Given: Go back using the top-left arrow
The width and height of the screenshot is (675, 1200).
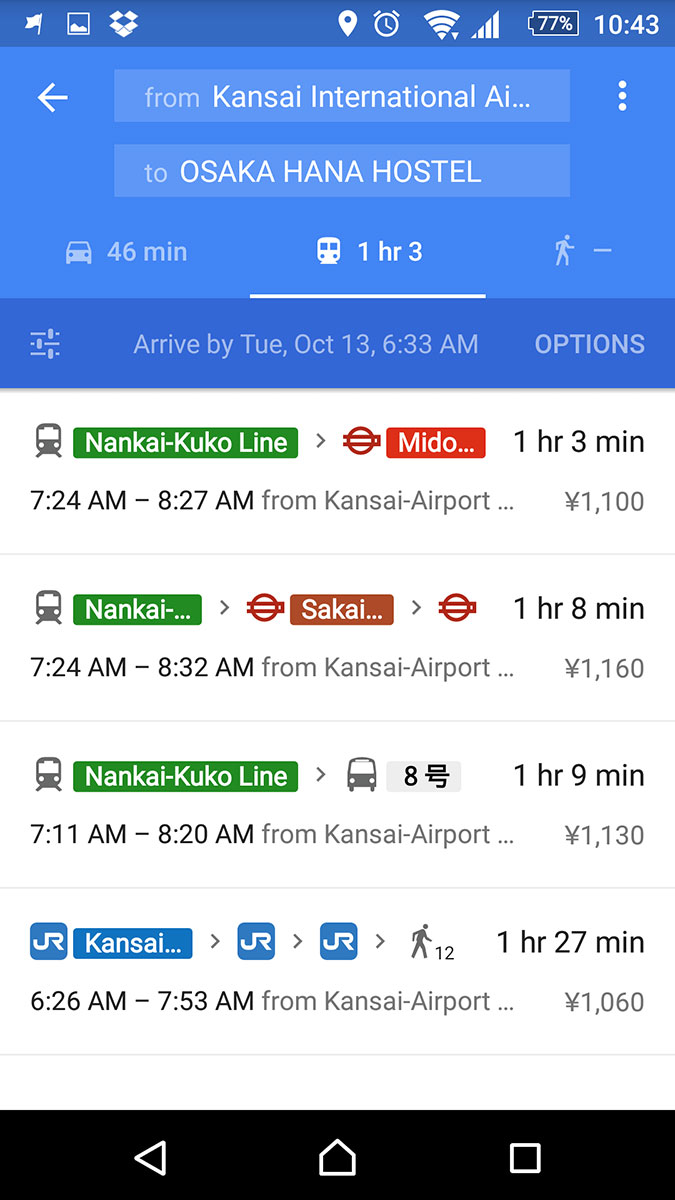Looking at the screenshot, I should (52, 97).
